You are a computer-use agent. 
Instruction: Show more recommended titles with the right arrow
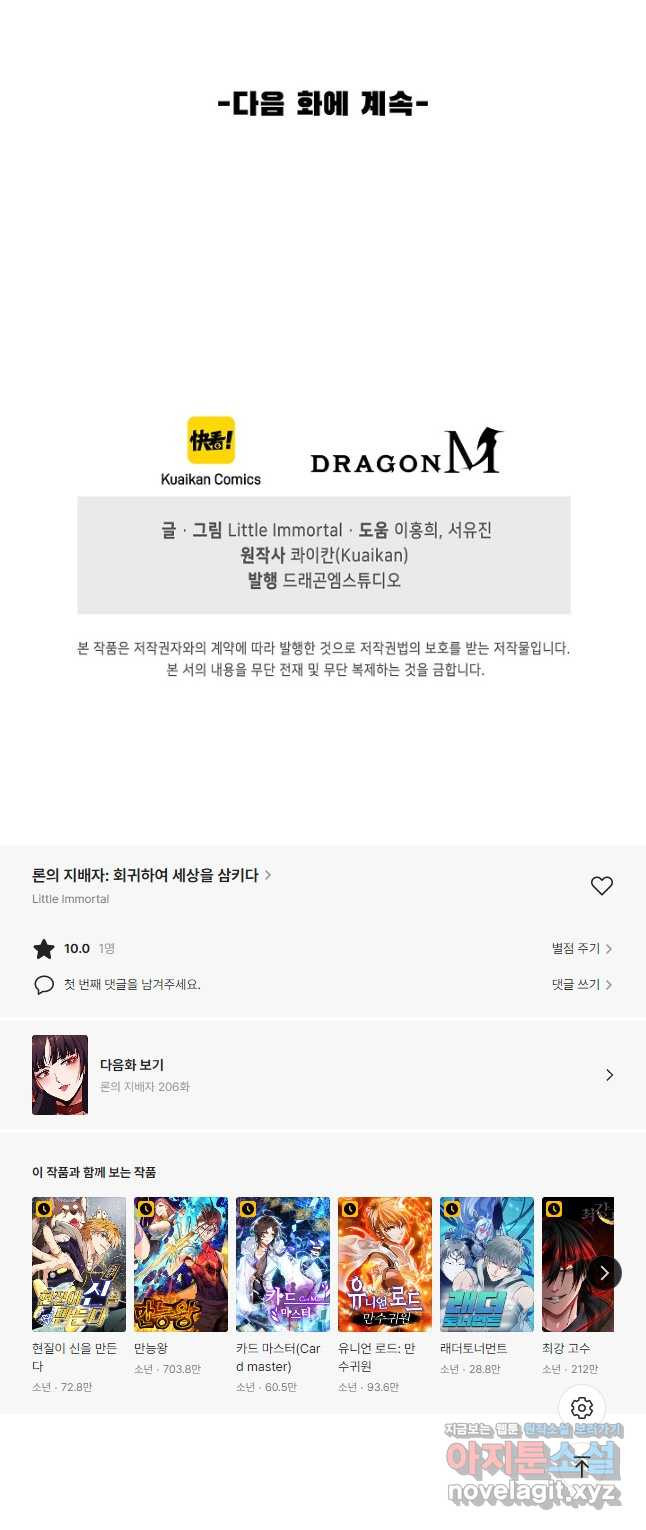604,1272
